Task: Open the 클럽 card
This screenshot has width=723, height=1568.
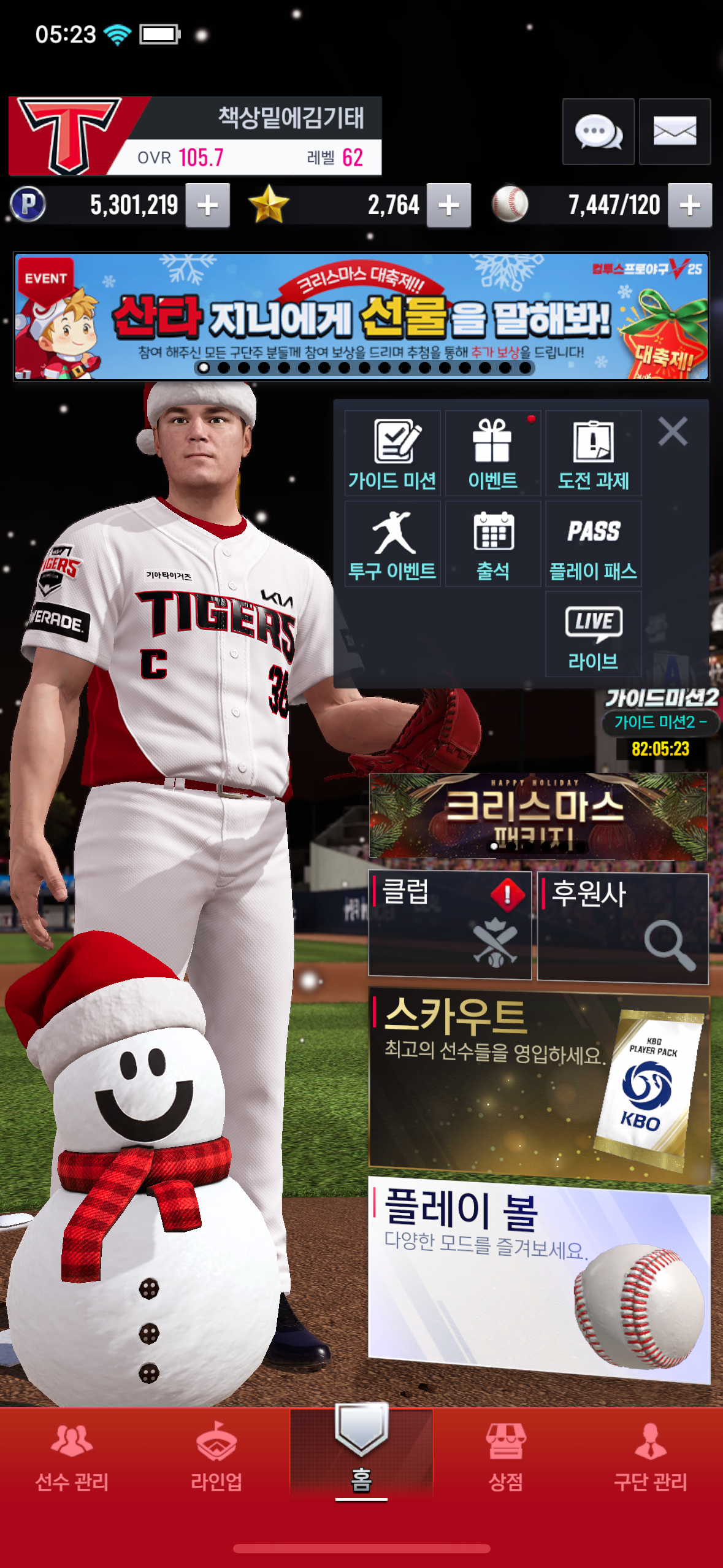Action: tap(449, 924)
